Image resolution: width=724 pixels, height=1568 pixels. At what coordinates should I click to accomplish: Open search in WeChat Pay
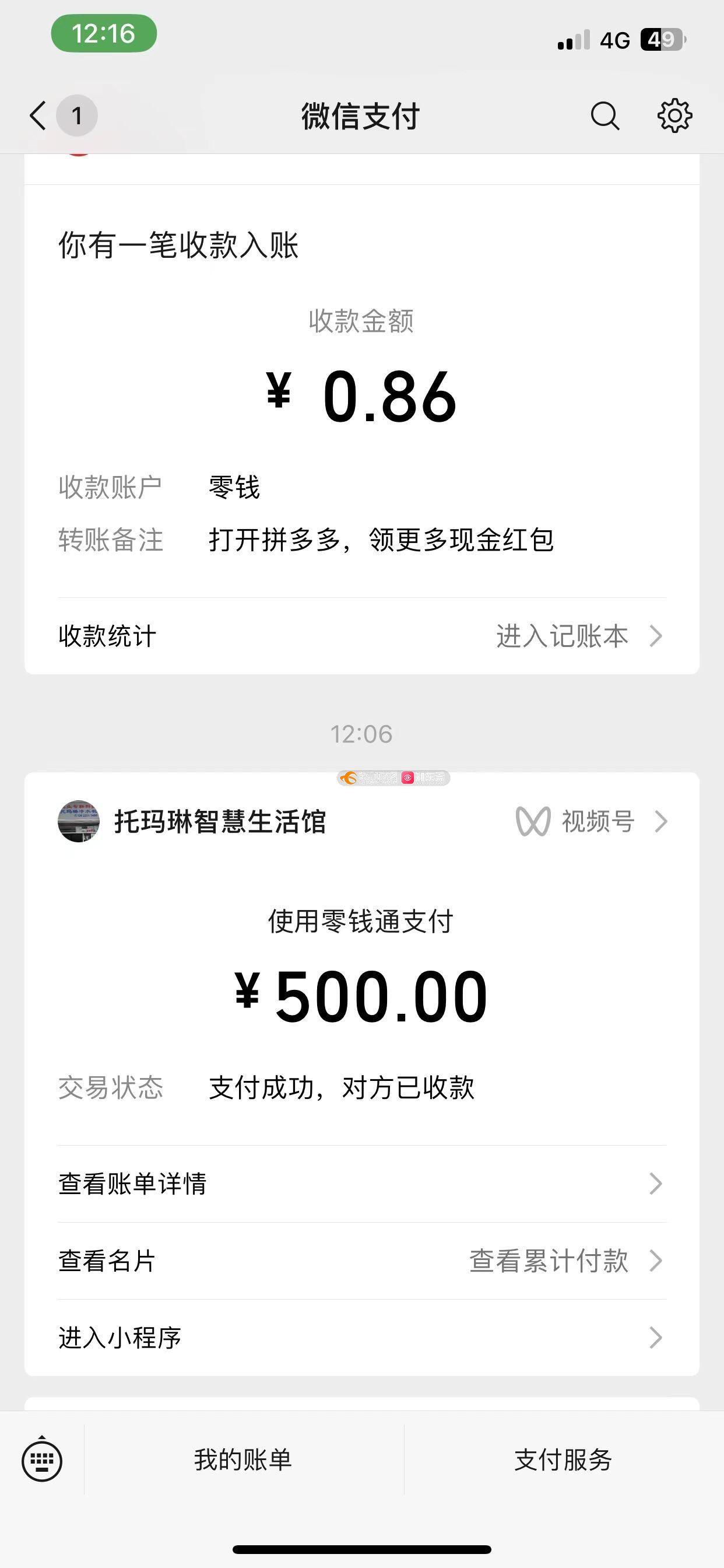click(604, 116)
